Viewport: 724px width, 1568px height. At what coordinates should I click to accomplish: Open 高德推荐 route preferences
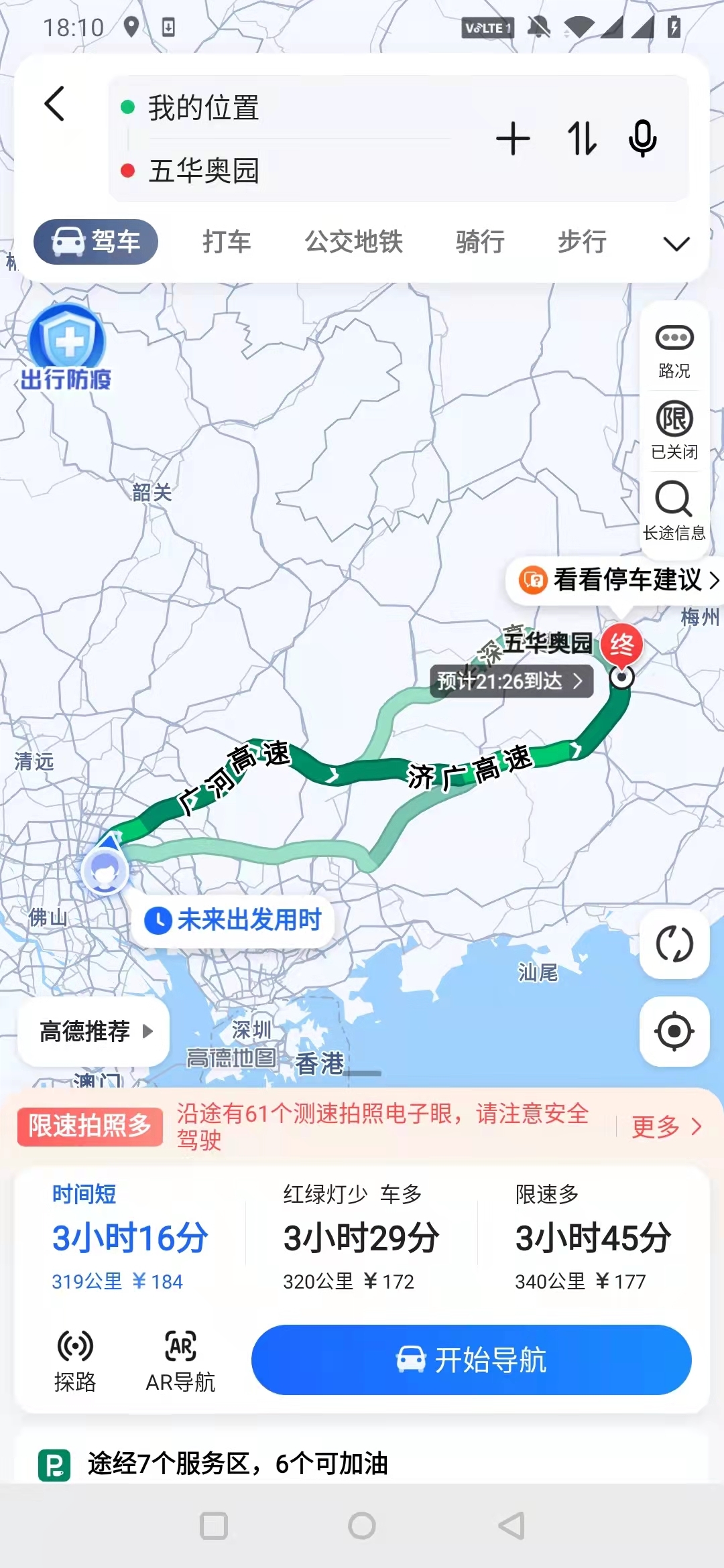click(94, 1031)
